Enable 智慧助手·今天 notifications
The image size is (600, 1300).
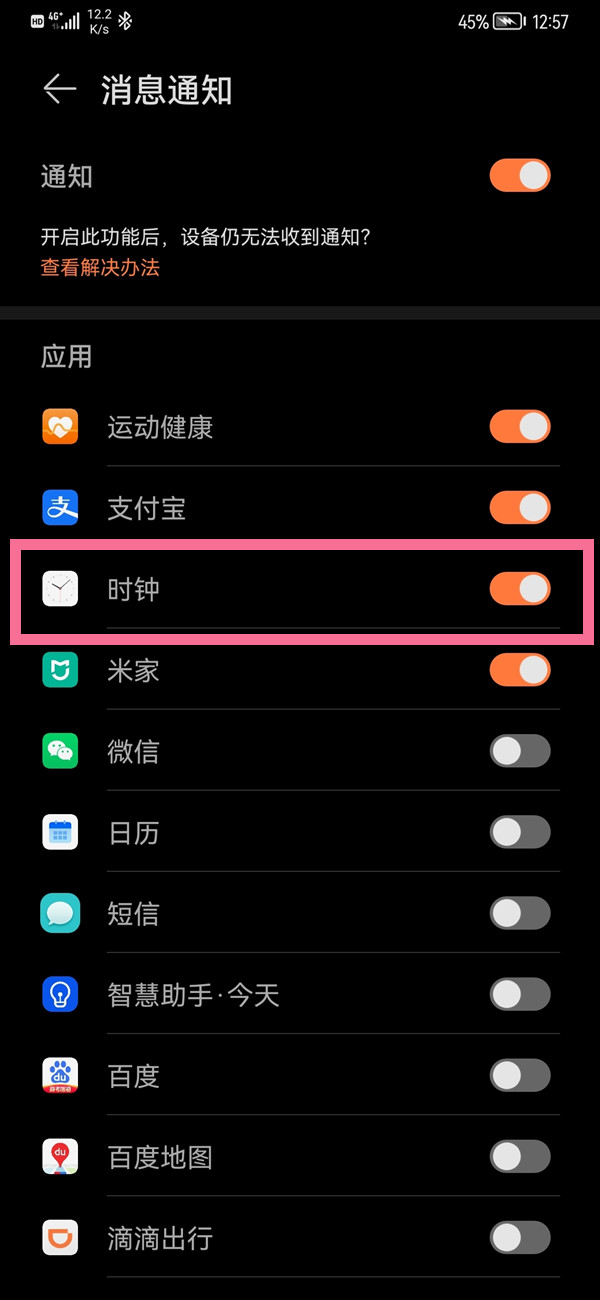(520, 994)
